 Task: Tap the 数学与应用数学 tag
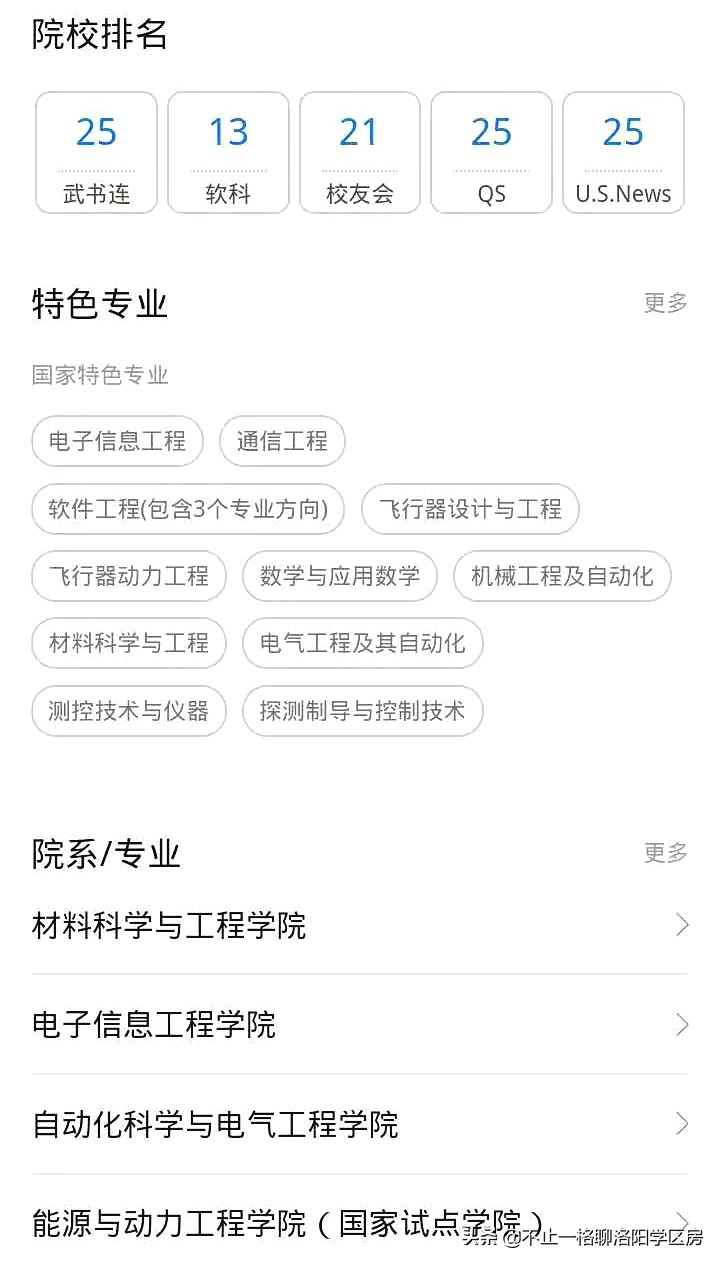coord(340,576)
